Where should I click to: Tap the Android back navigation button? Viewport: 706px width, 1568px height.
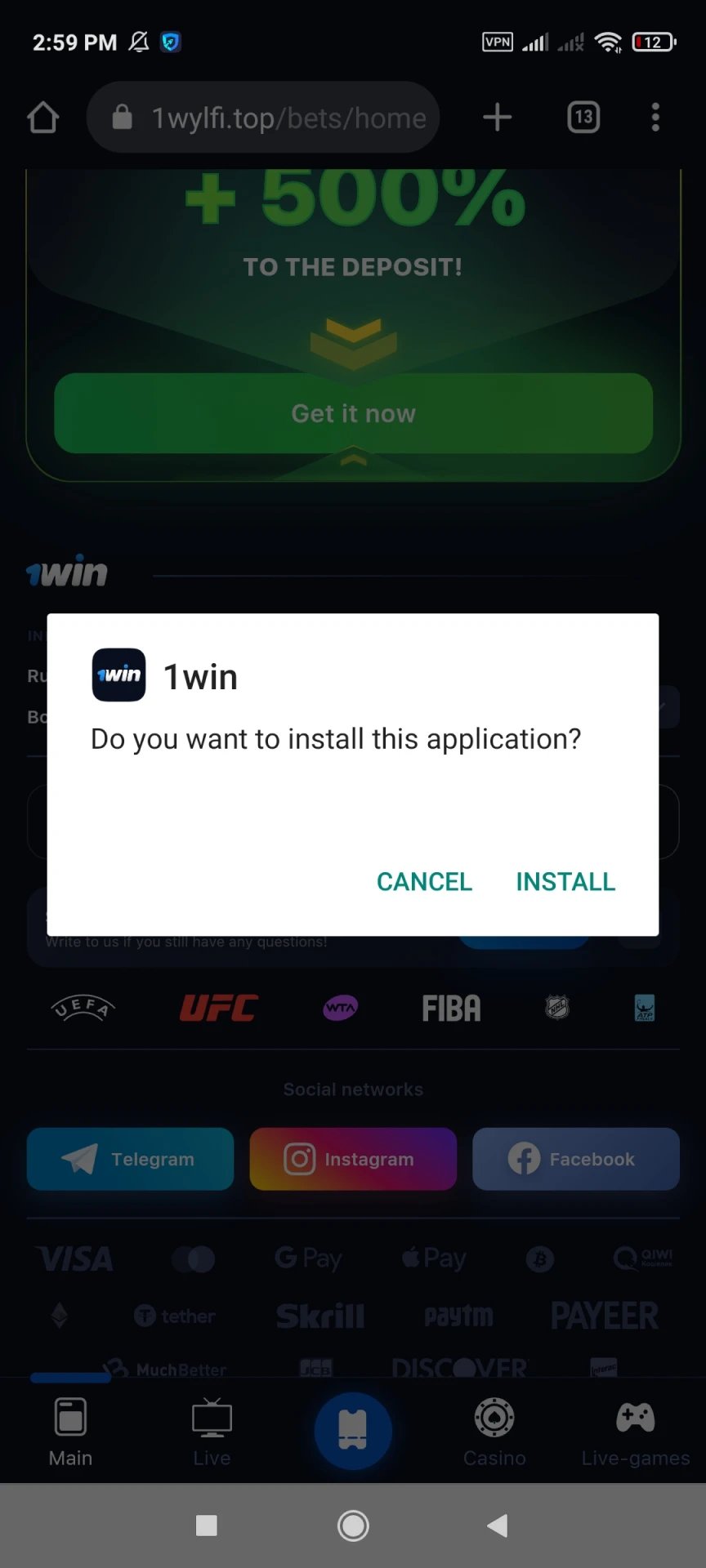click(497, 1525)
